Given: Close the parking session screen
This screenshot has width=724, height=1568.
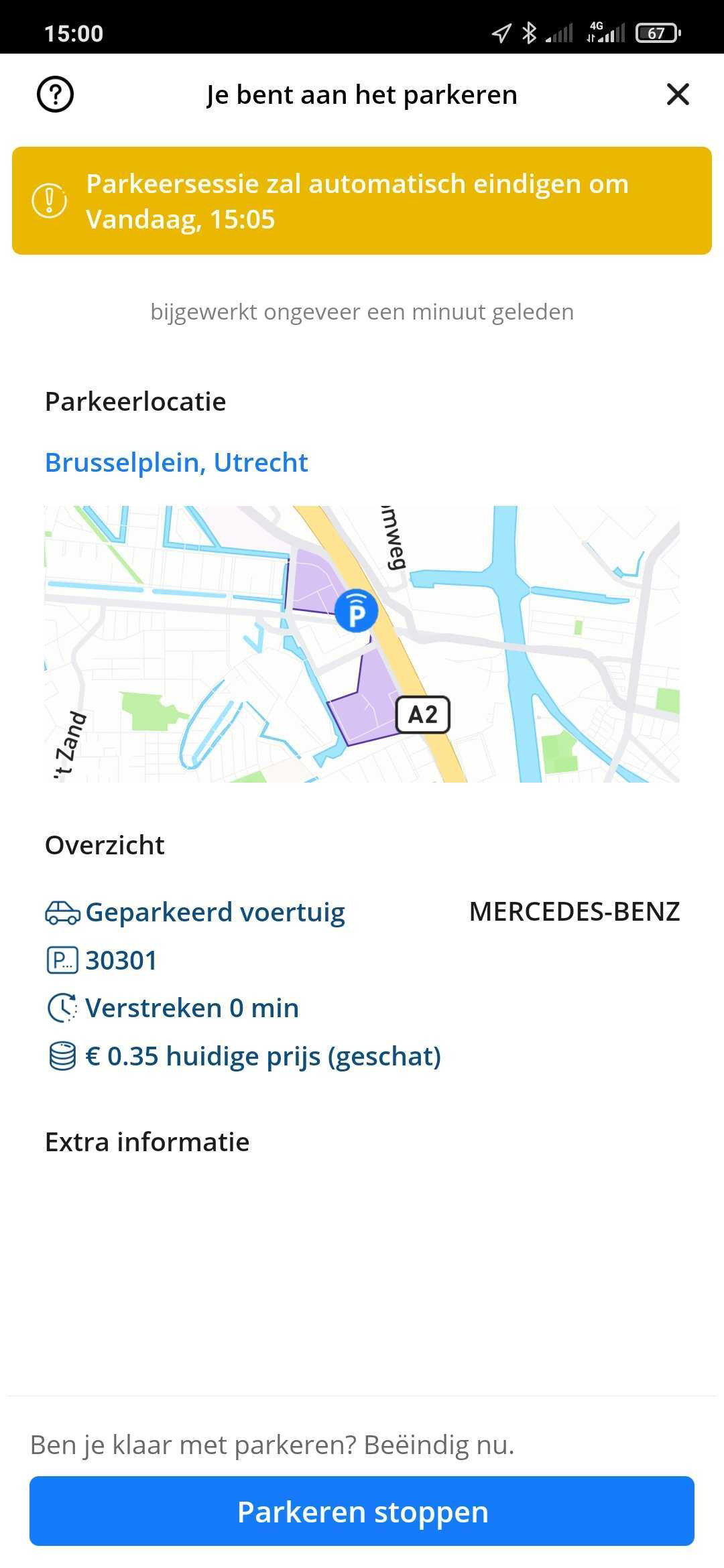Looking at the screenshot, I should pyautogui.click(x=678, y=94).
